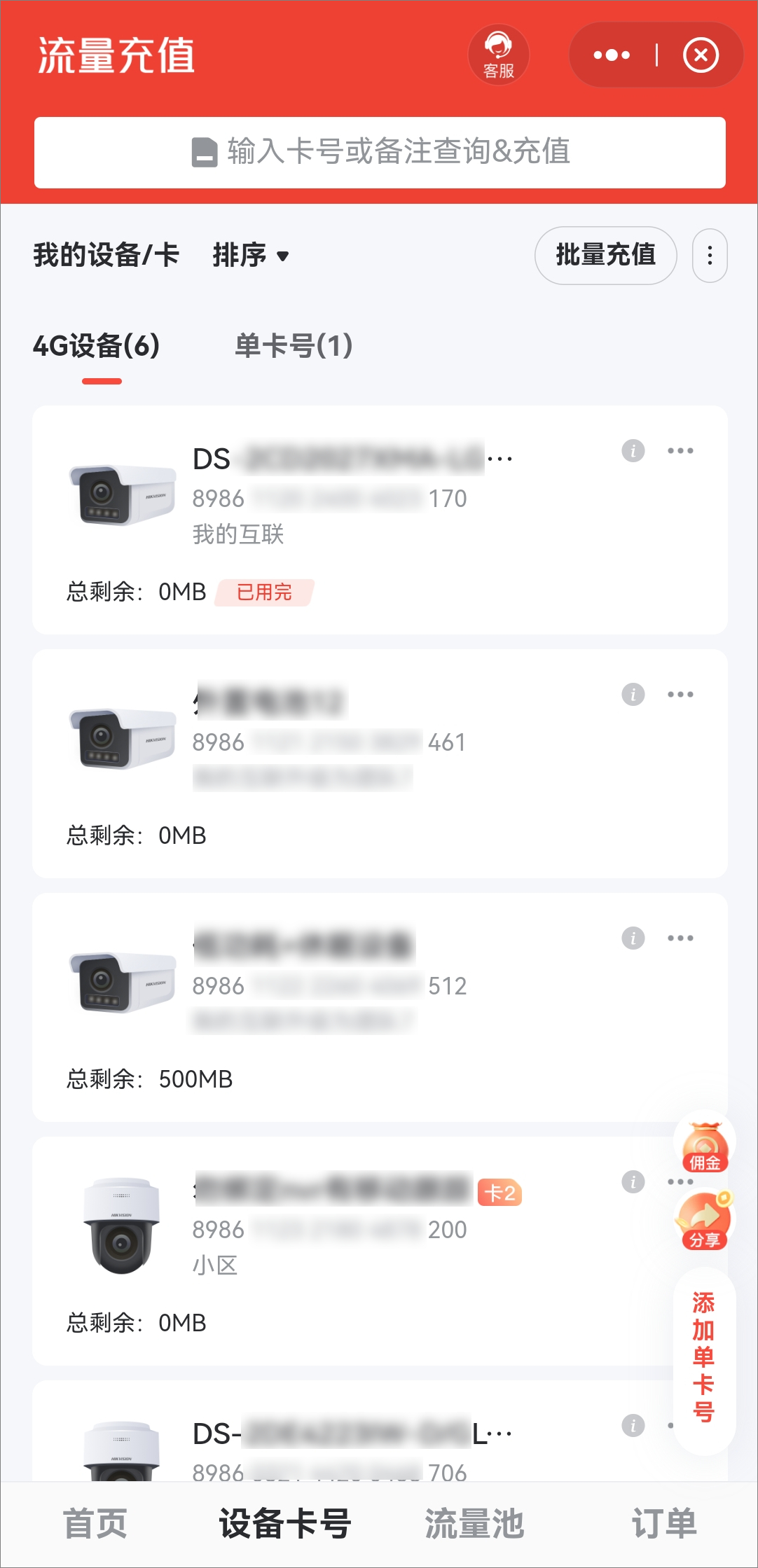Open the device card with 500MB remaining
Image resolution: width=758 pixels, height=1568 pixels.
(350, 1007)
